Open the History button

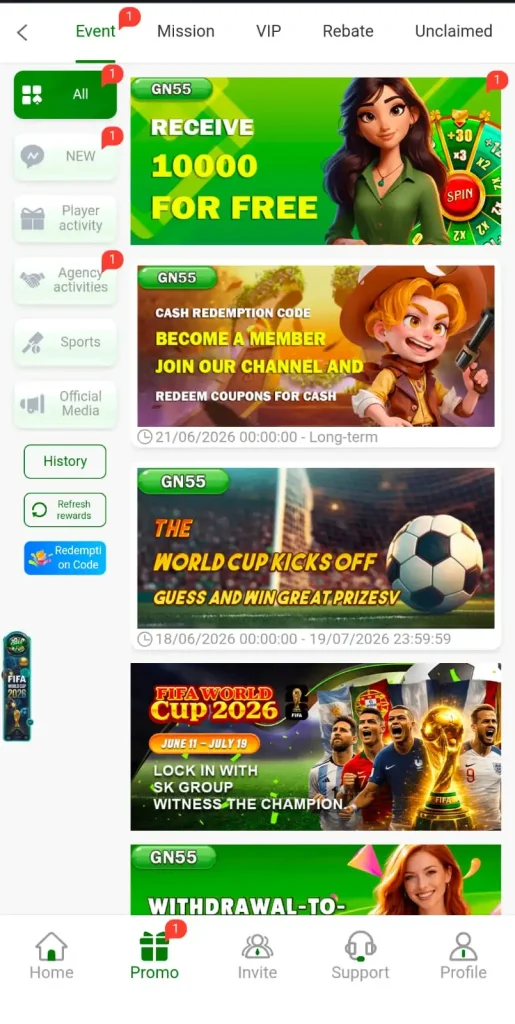(65, 462)
